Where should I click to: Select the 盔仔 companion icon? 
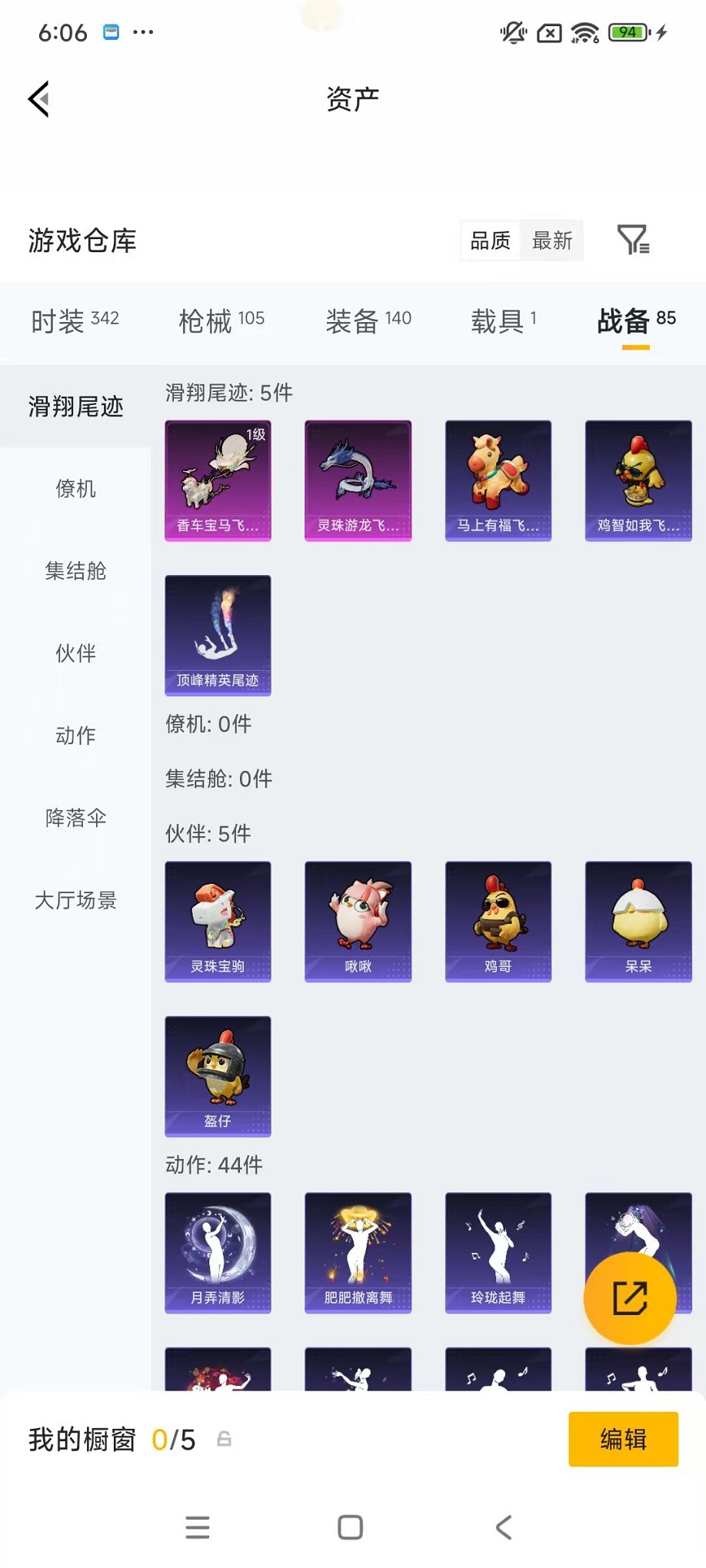(218, 1077)
